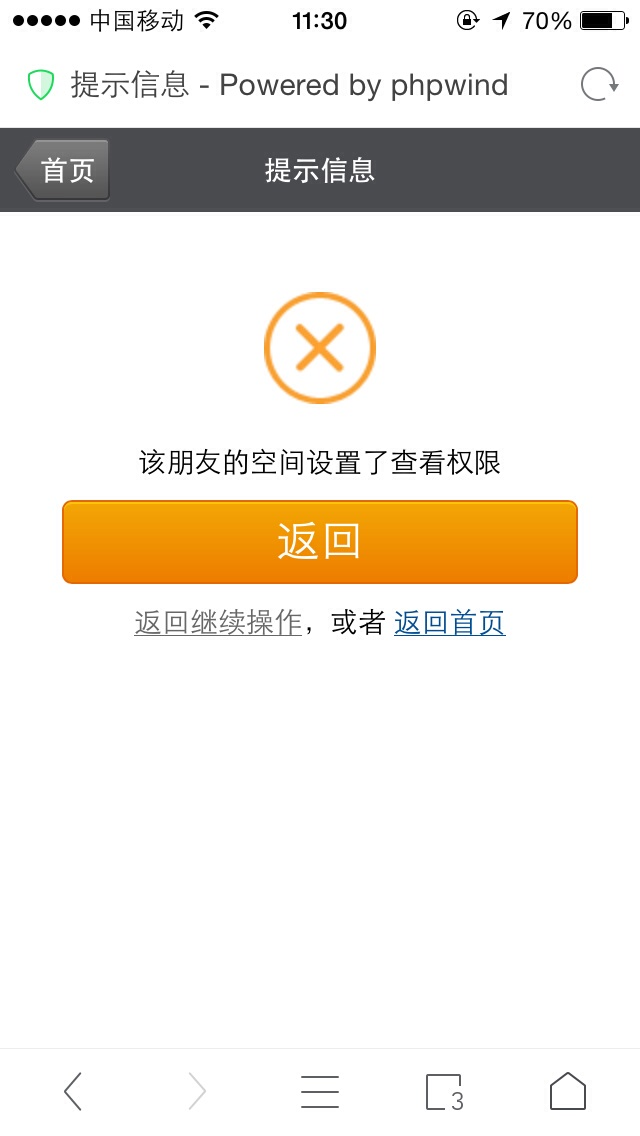Open the 返回继续操作 link
This screenshot has width=640, height=1136.
(218, 623)
